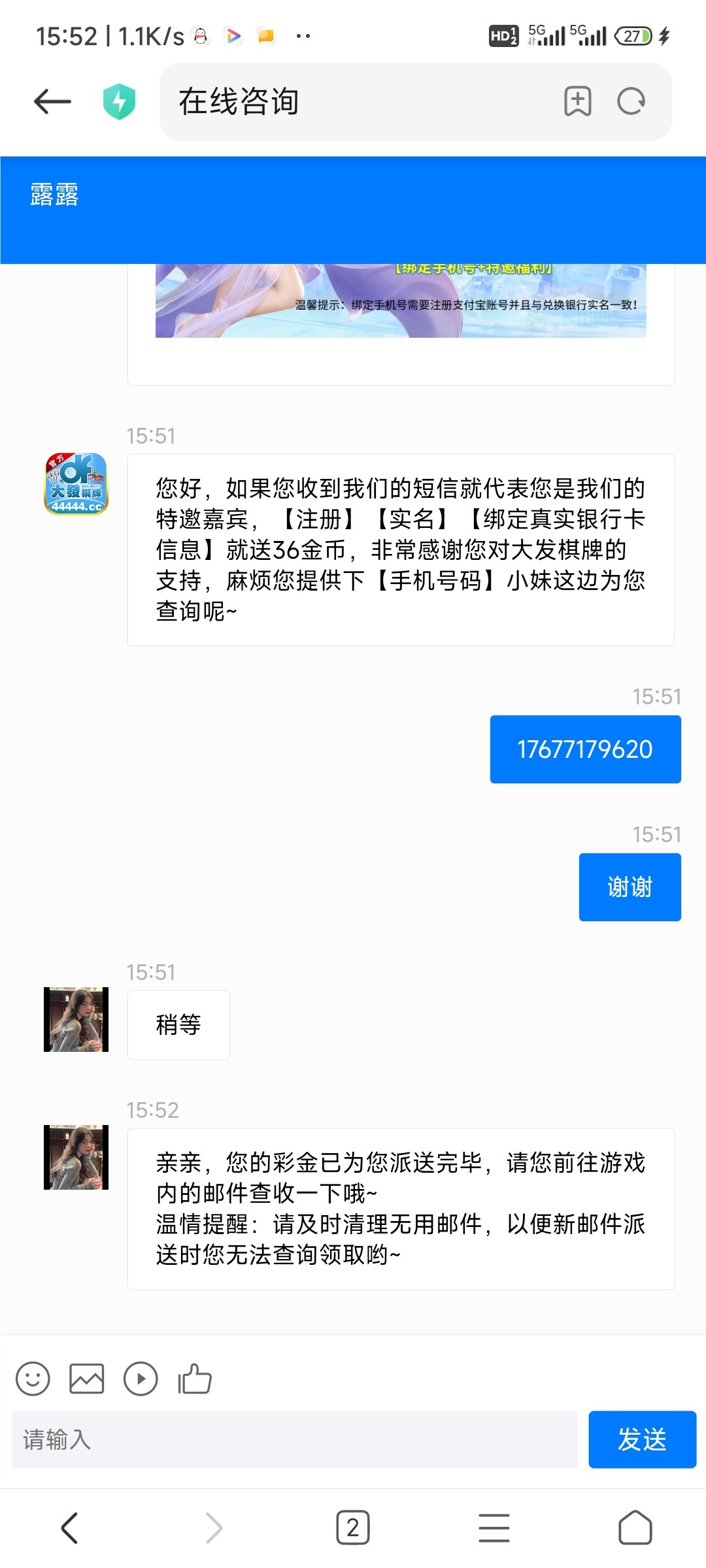Click the thumbs-up rating icon

coord(193,1379)
